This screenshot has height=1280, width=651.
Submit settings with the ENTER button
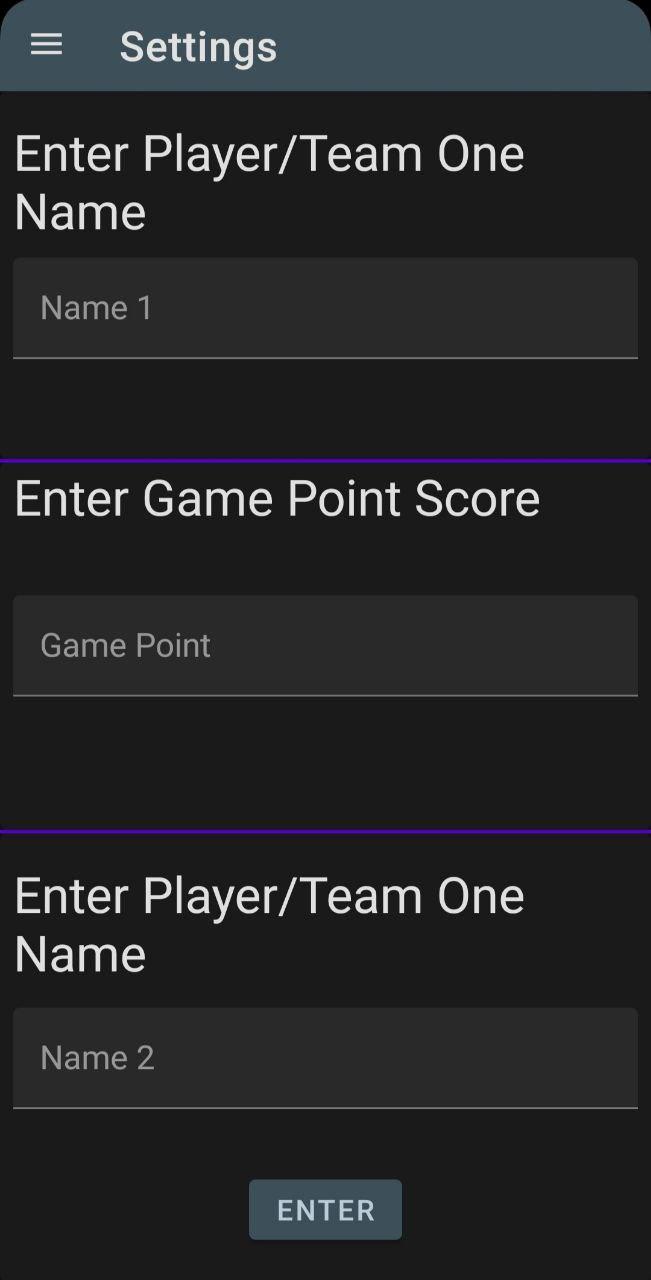coord(325,1210)
